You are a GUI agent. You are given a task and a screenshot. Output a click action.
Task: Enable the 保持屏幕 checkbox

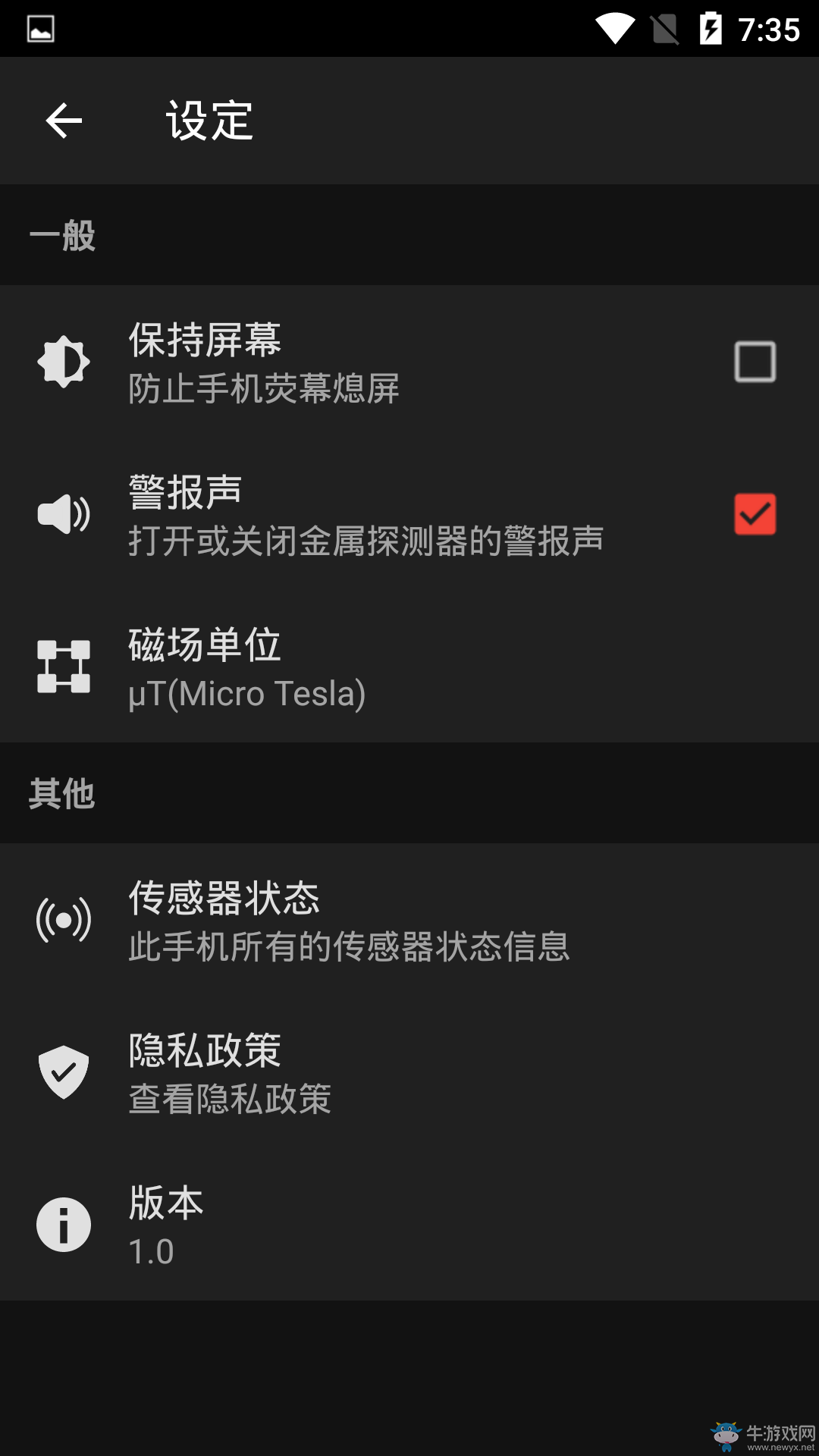click(x=755, y=362)
